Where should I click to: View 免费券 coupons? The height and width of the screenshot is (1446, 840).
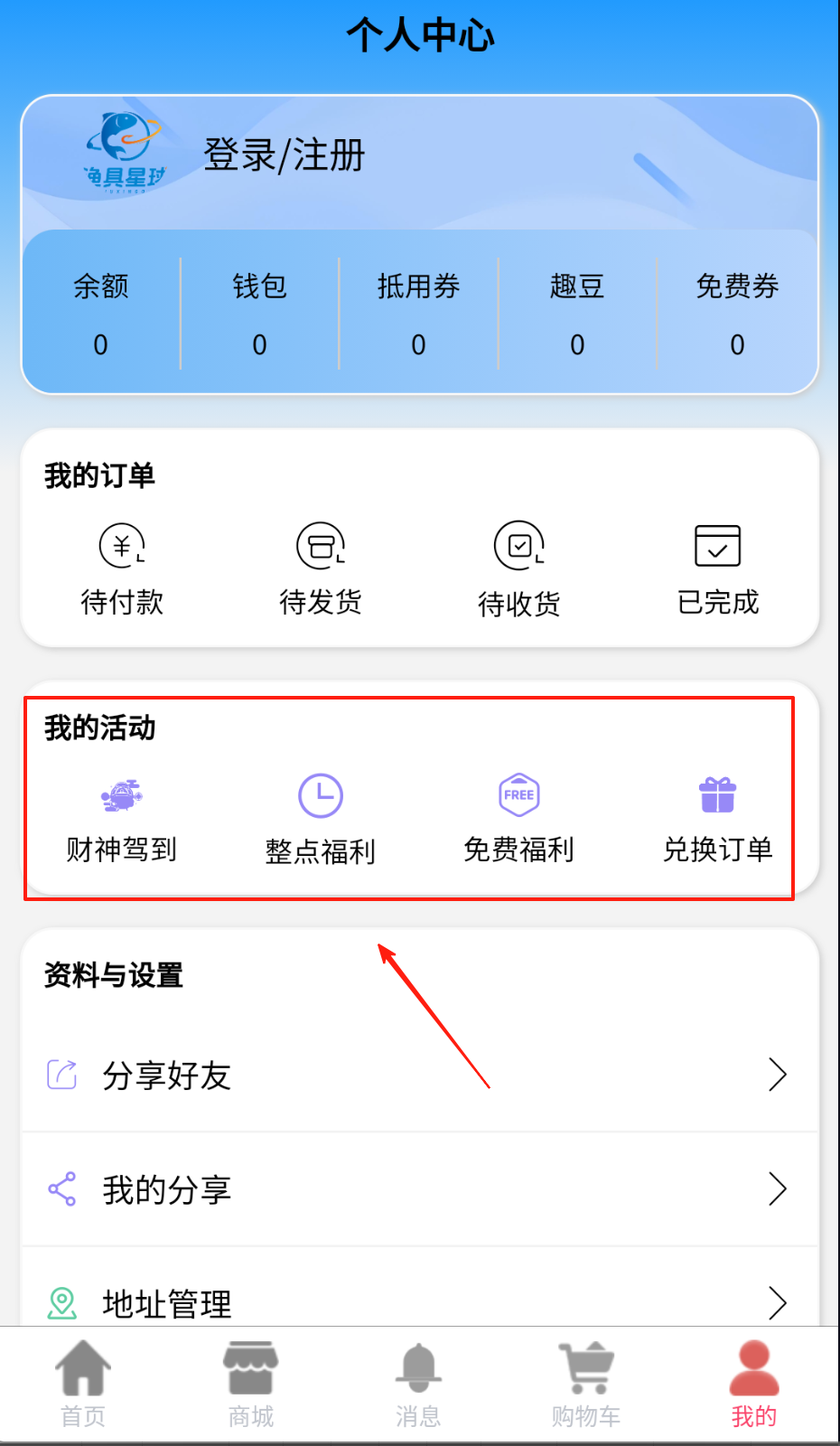737,314
